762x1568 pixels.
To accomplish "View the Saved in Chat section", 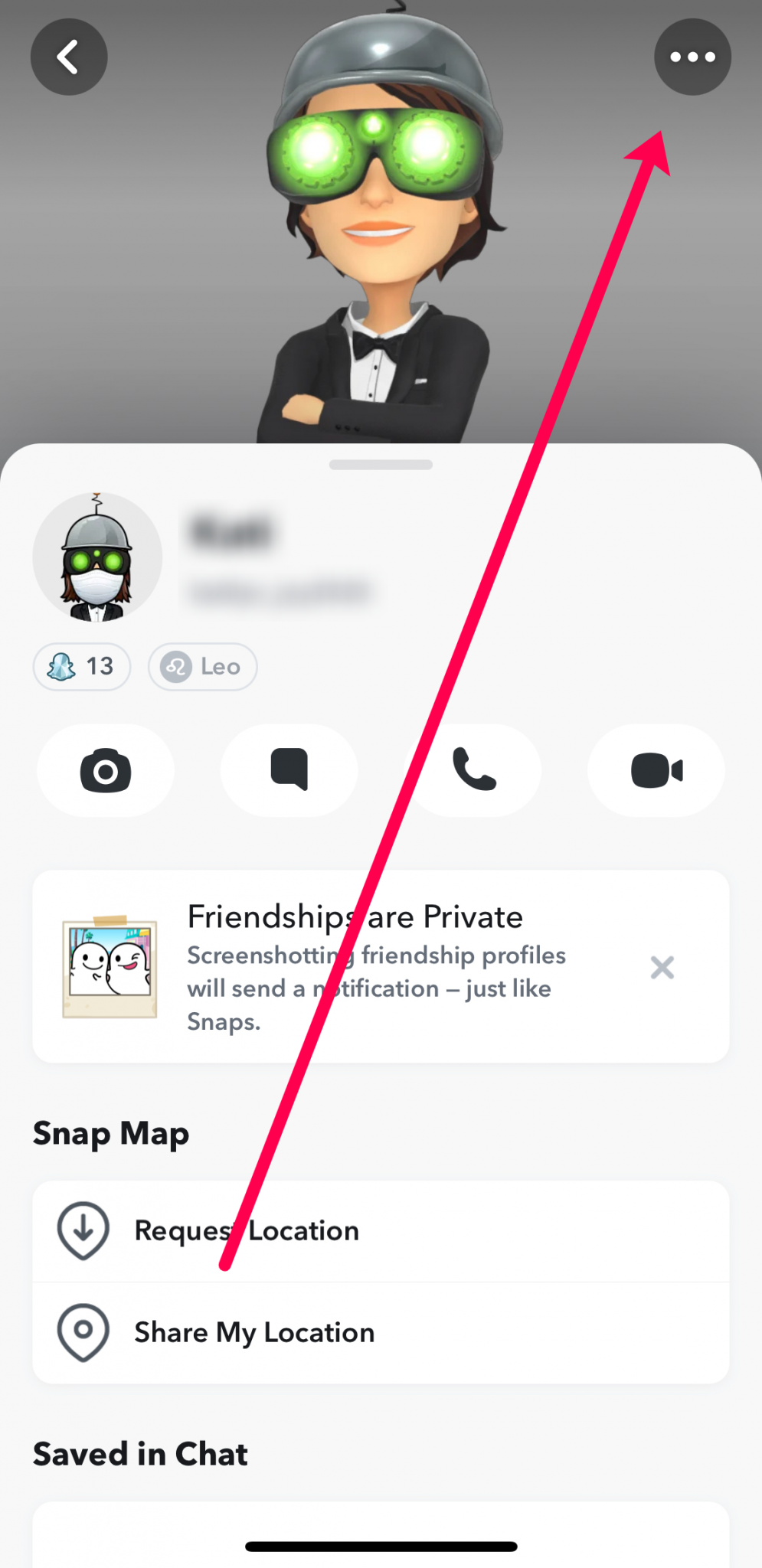I will click(140, 1453).
